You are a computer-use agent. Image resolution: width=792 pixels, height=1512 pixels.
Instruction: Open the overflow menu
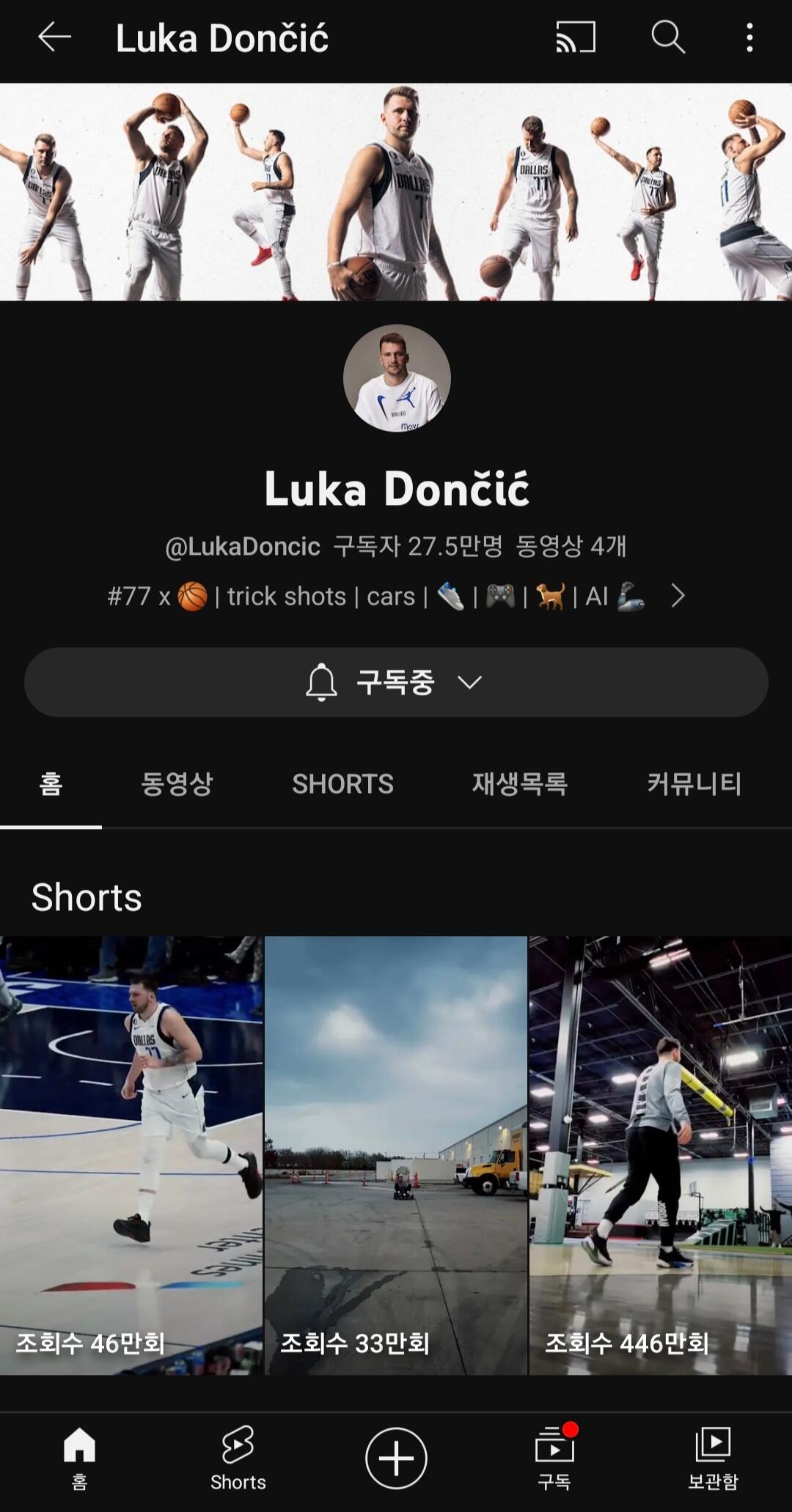click(x=749, y=37)
